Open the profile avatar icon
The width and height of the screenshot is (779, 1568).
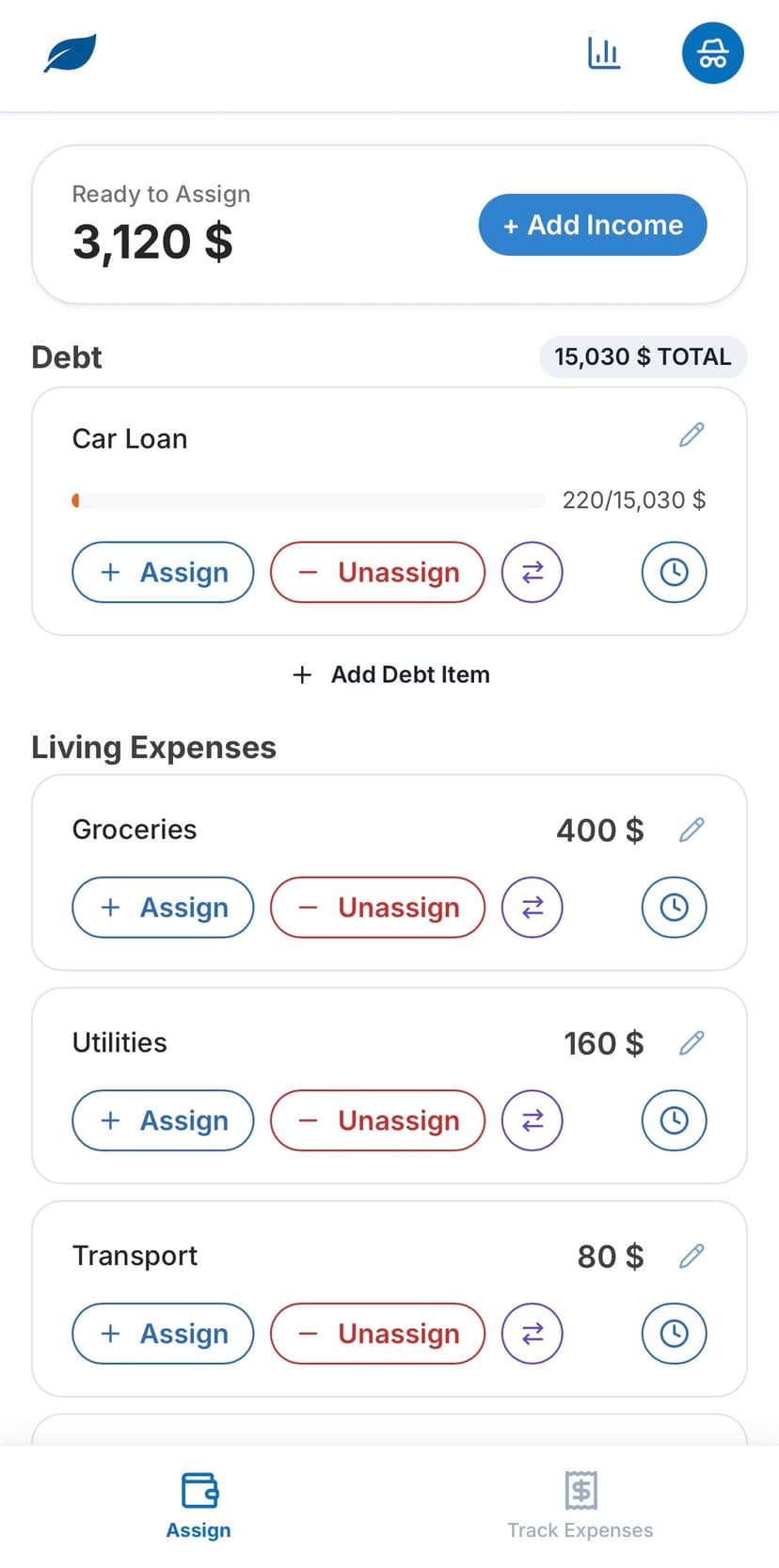pos(712,54)
